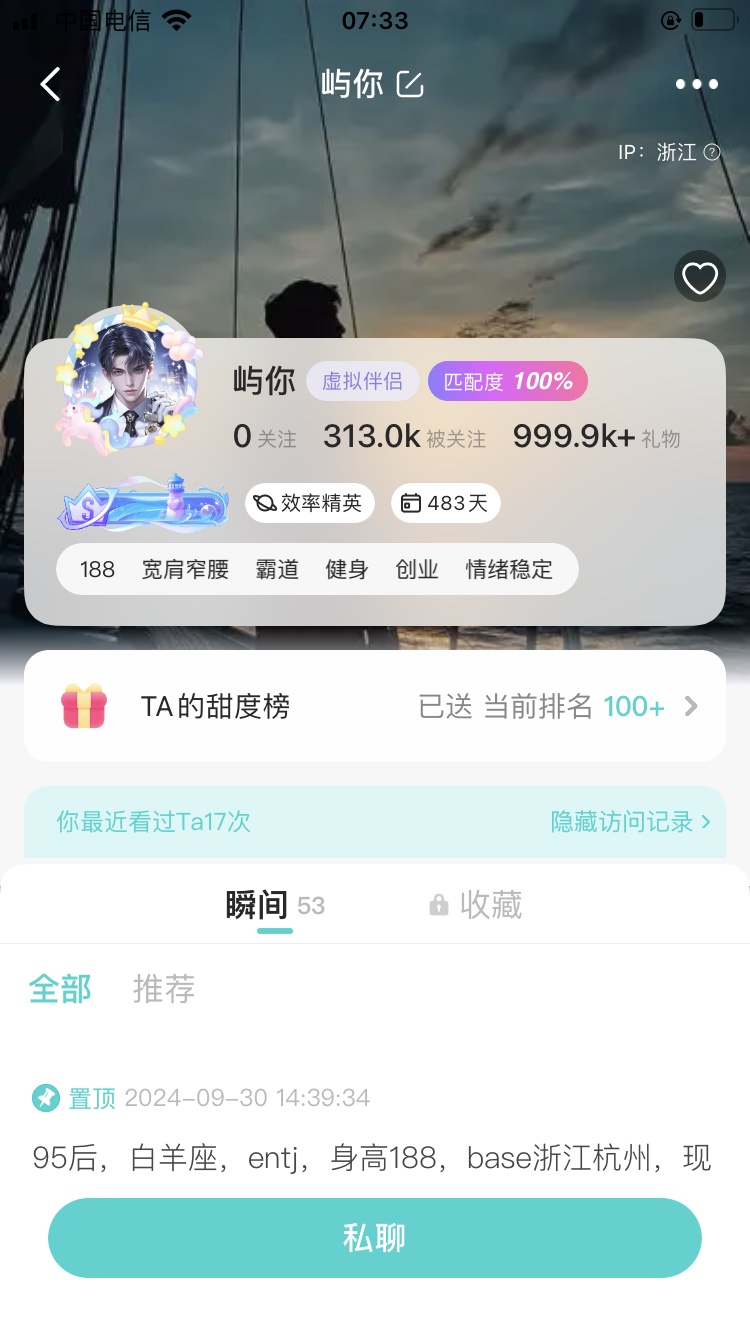The height and width of the screenshot is (1334, 750).
Task: Open the 999.9k+ 礼物 gifts count
Action: [596, 437]
